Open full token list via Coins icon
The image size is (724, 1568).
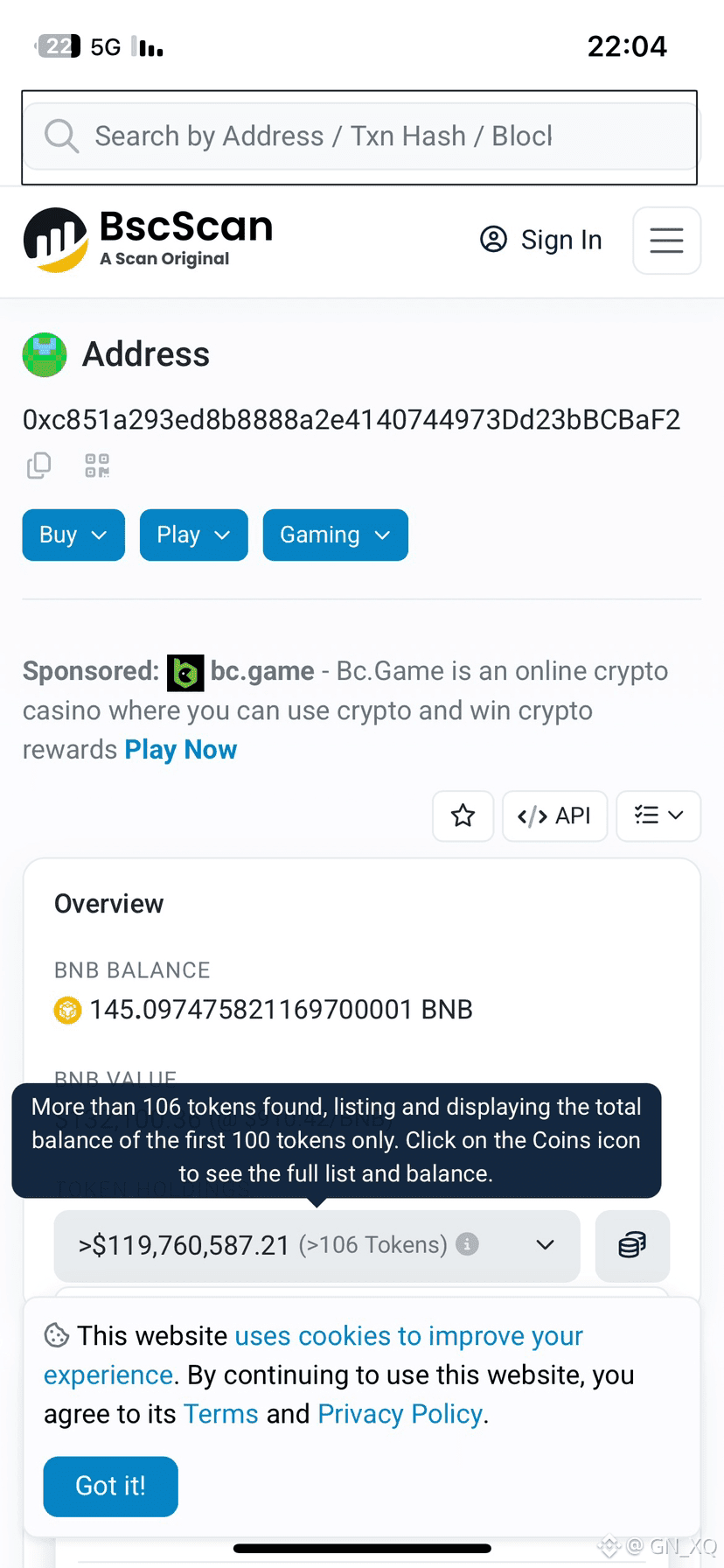pyautogui.click(x=632, y=1245)
